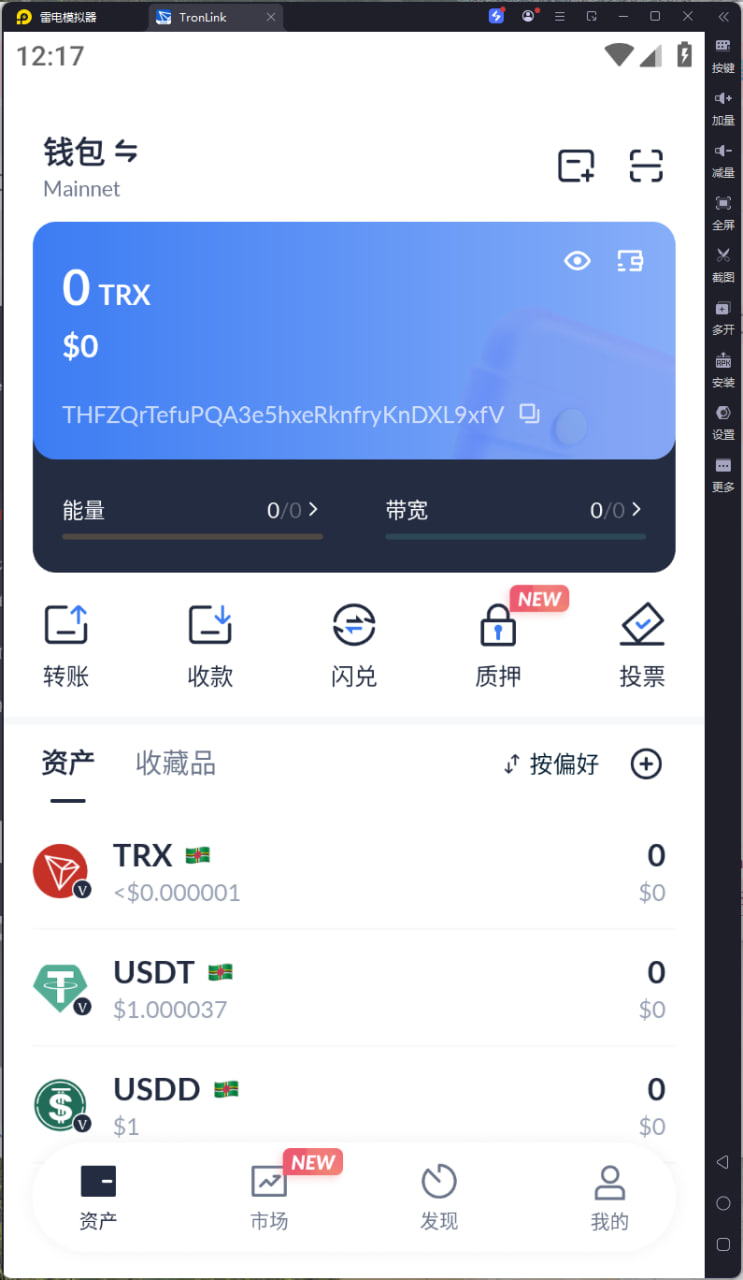Open the 按偏好 sort dropdown
The image size is (743, 1280).
coord(550,763)
